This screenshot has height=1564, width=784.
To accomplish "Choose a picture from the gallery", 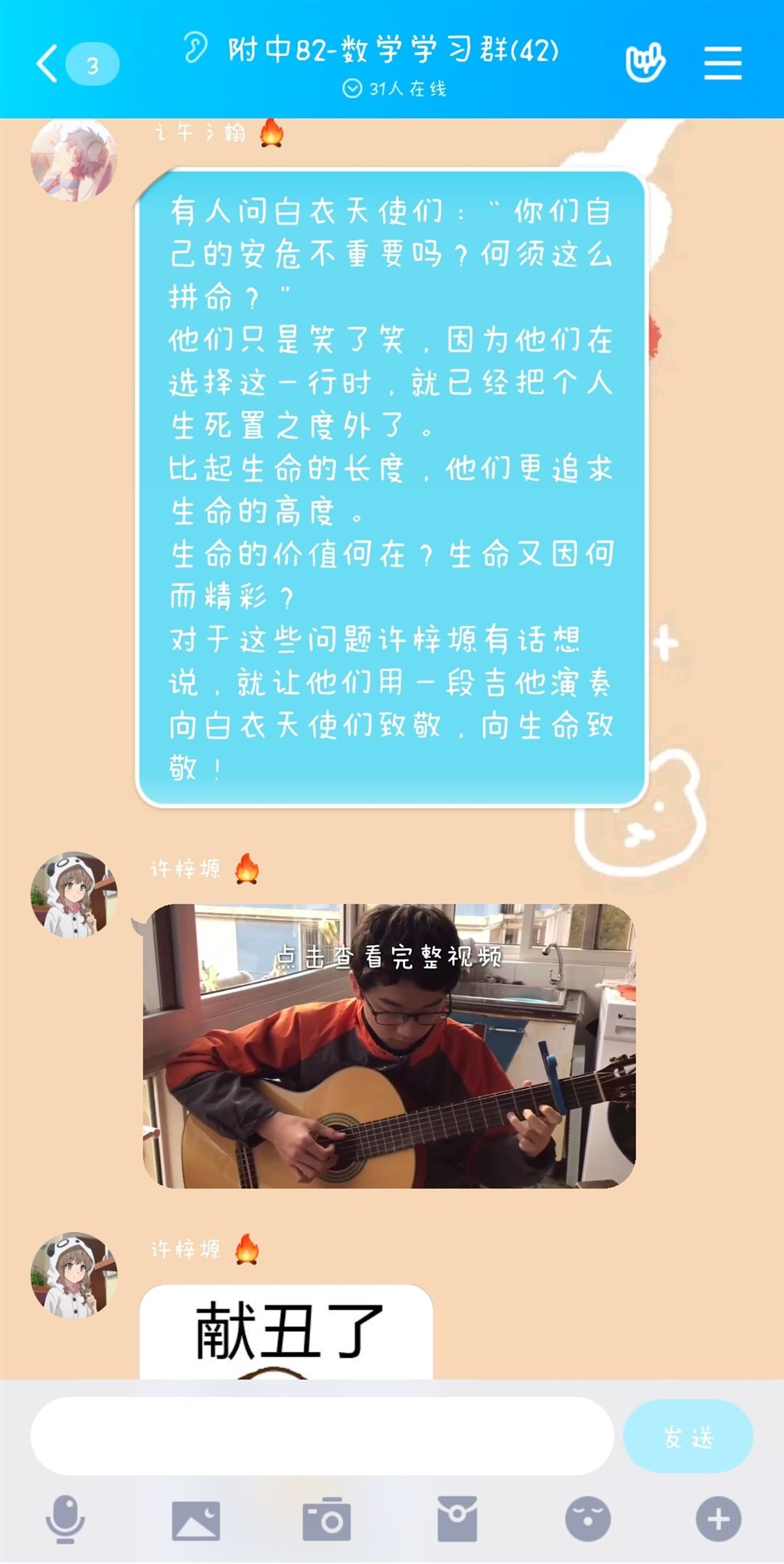I will click(x=196, y=1518).
